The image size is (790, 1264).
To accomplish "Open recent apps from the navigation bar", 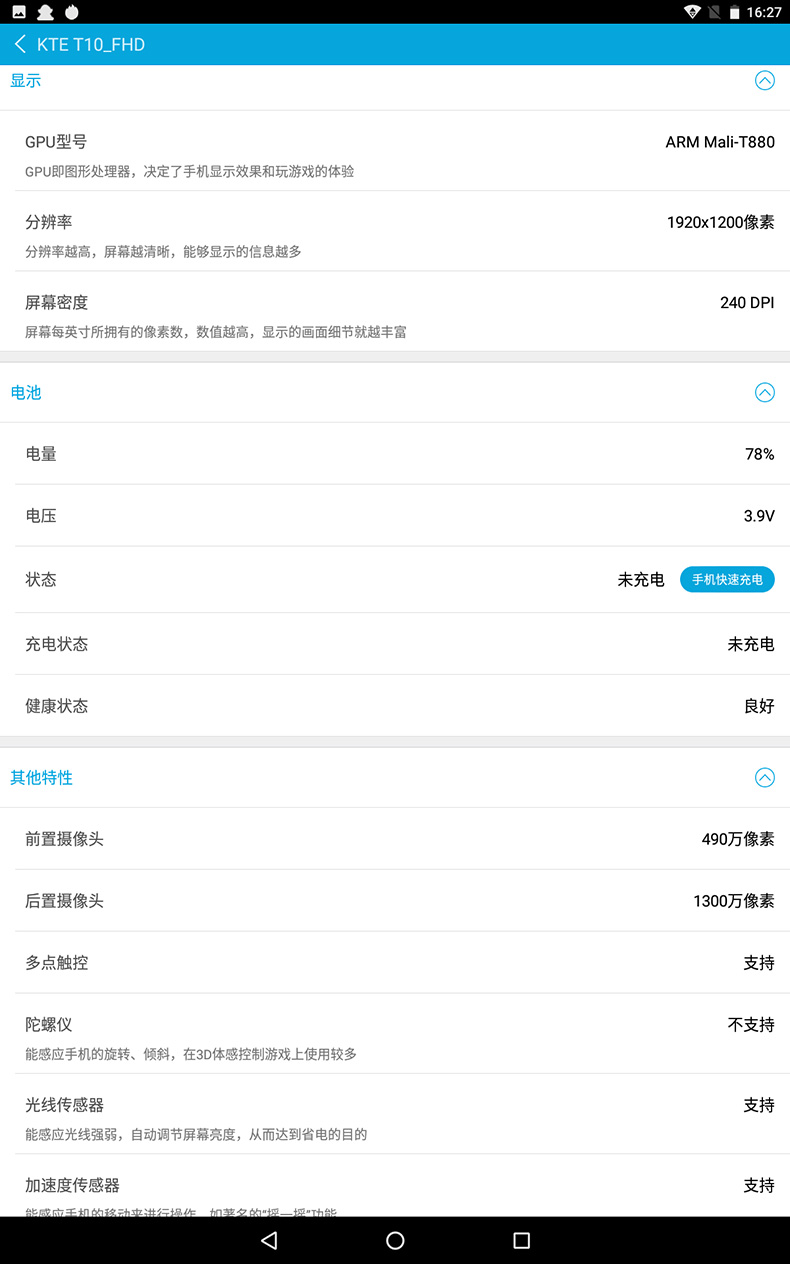I will point(521,1240).
